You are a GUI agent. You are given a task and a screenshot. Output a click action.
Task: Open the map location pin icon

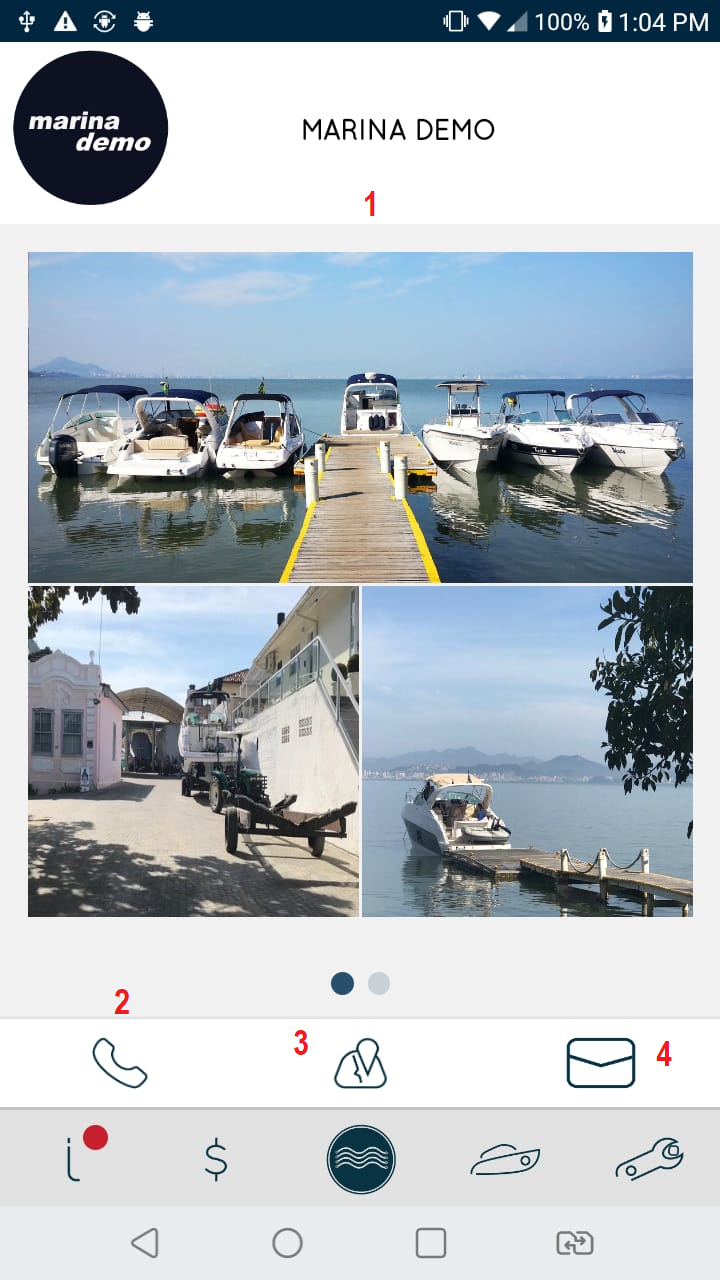360,1062
